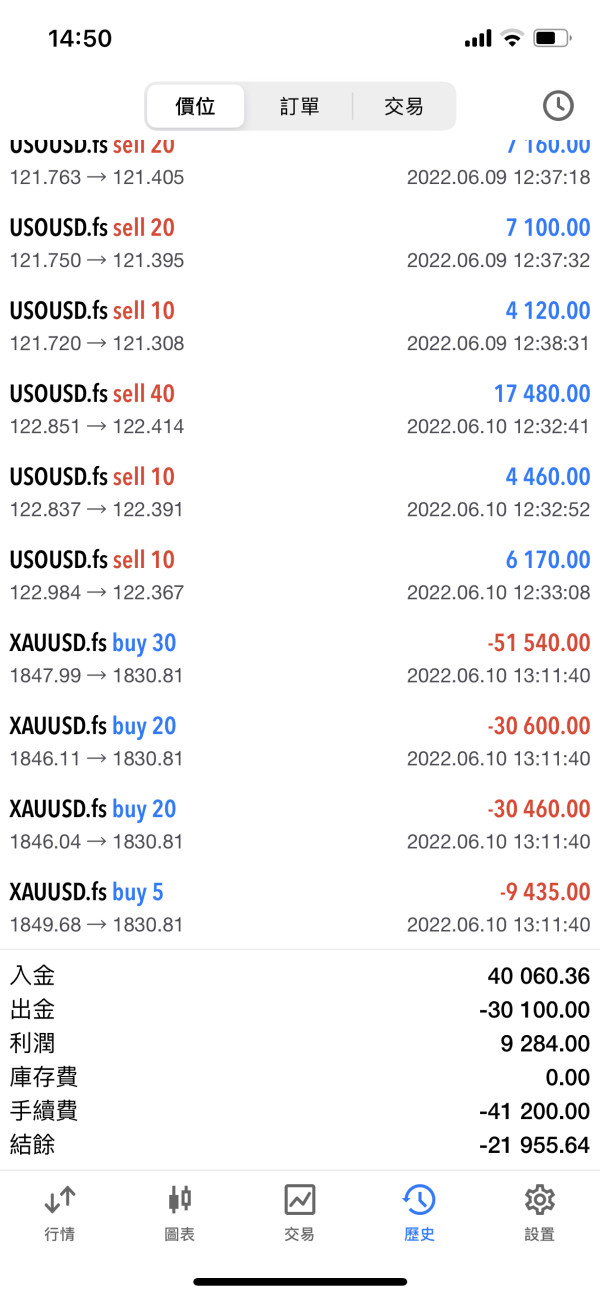Switch to the 訂單 segment
This screenshot has height=1298, width=600.
[299, 106]
